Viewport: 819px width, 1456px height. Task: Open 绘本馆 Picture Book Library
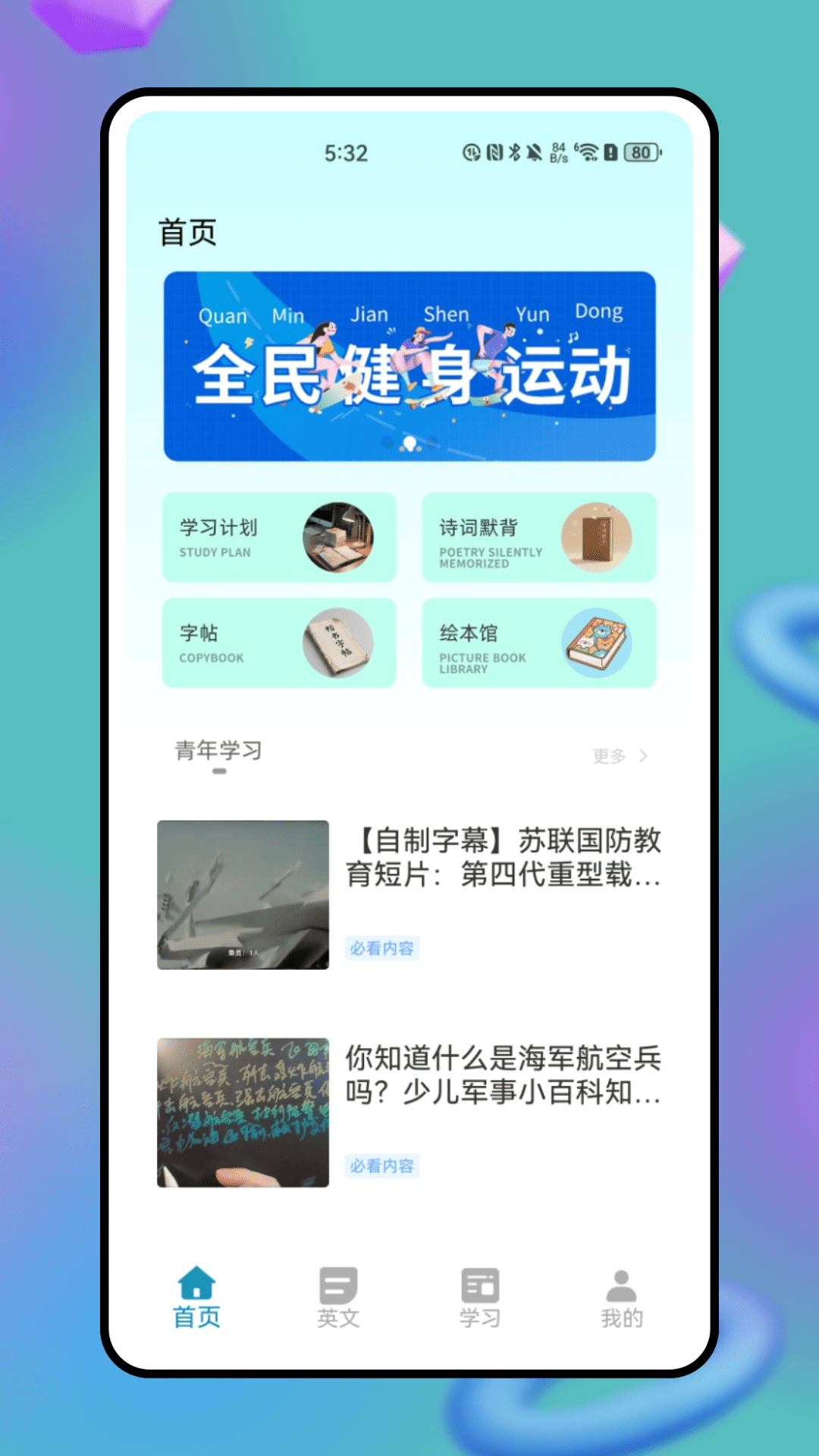click(x=538, y=643)
